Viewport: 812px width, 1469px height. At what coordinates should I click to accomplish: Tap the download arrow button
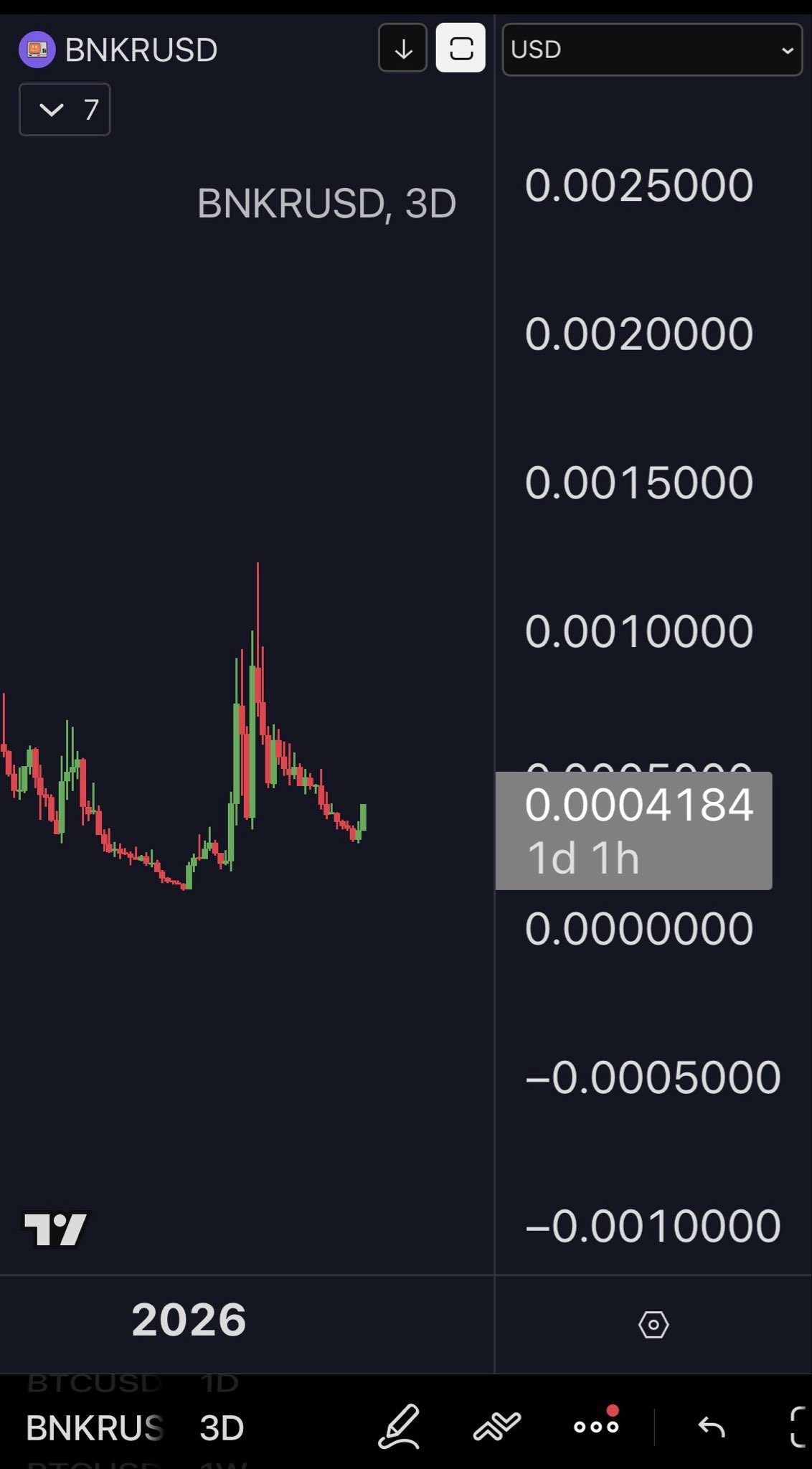pyautogui.click(x=403, y=49)
